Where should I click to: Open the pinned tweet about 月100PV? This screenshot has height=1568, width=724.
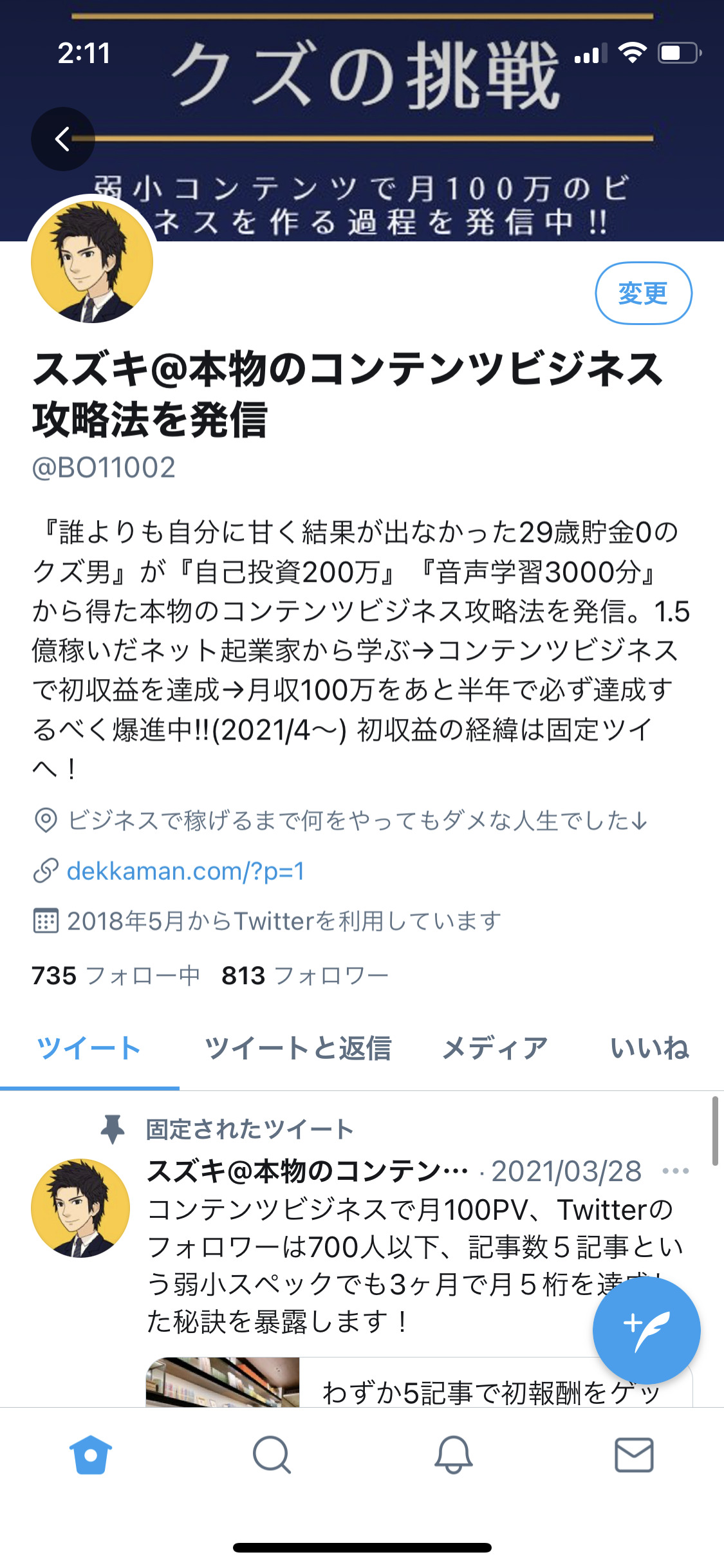(x=412, y=1265)
